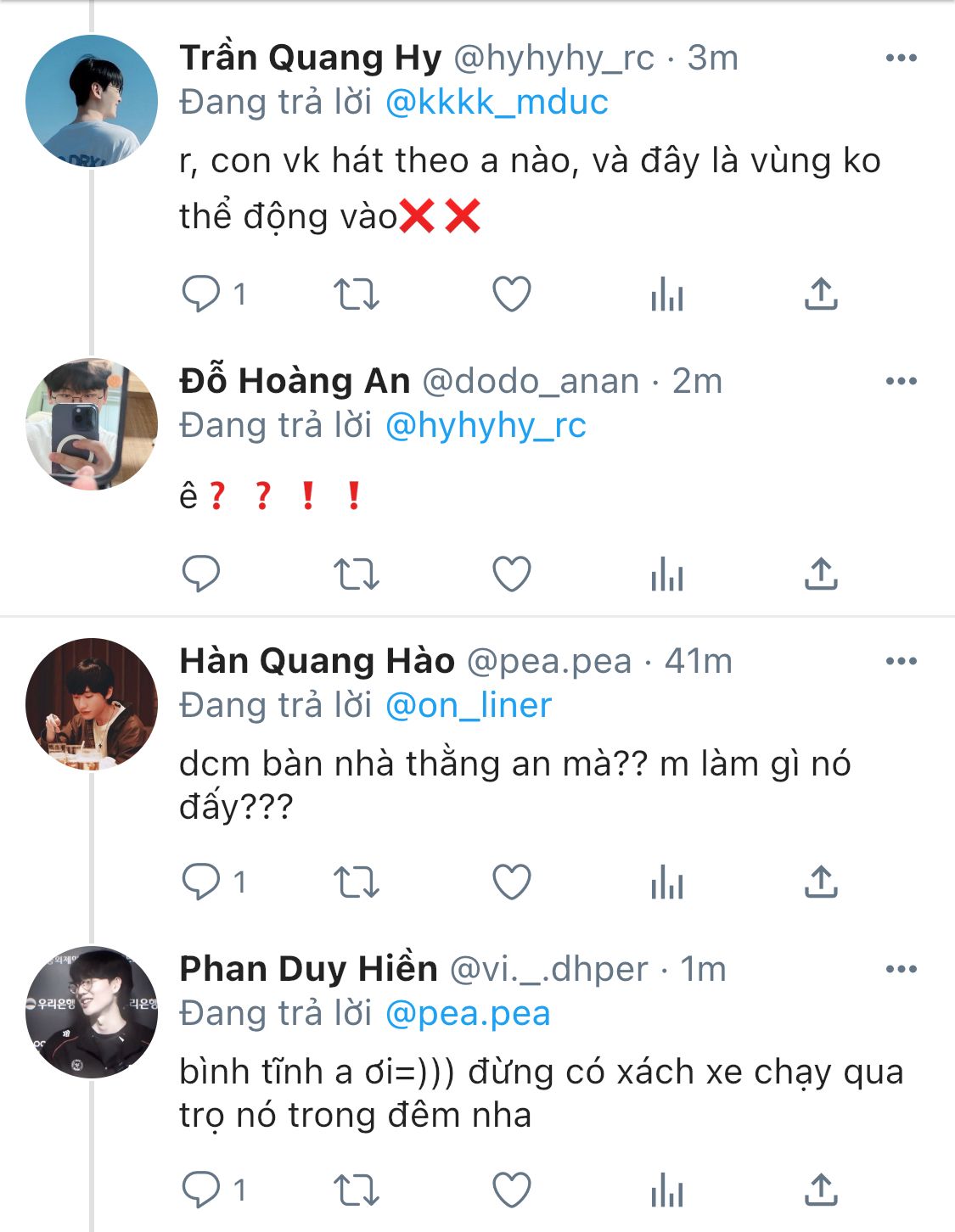Open Phan Duy Hiền's profile picture

(92, 1012)
